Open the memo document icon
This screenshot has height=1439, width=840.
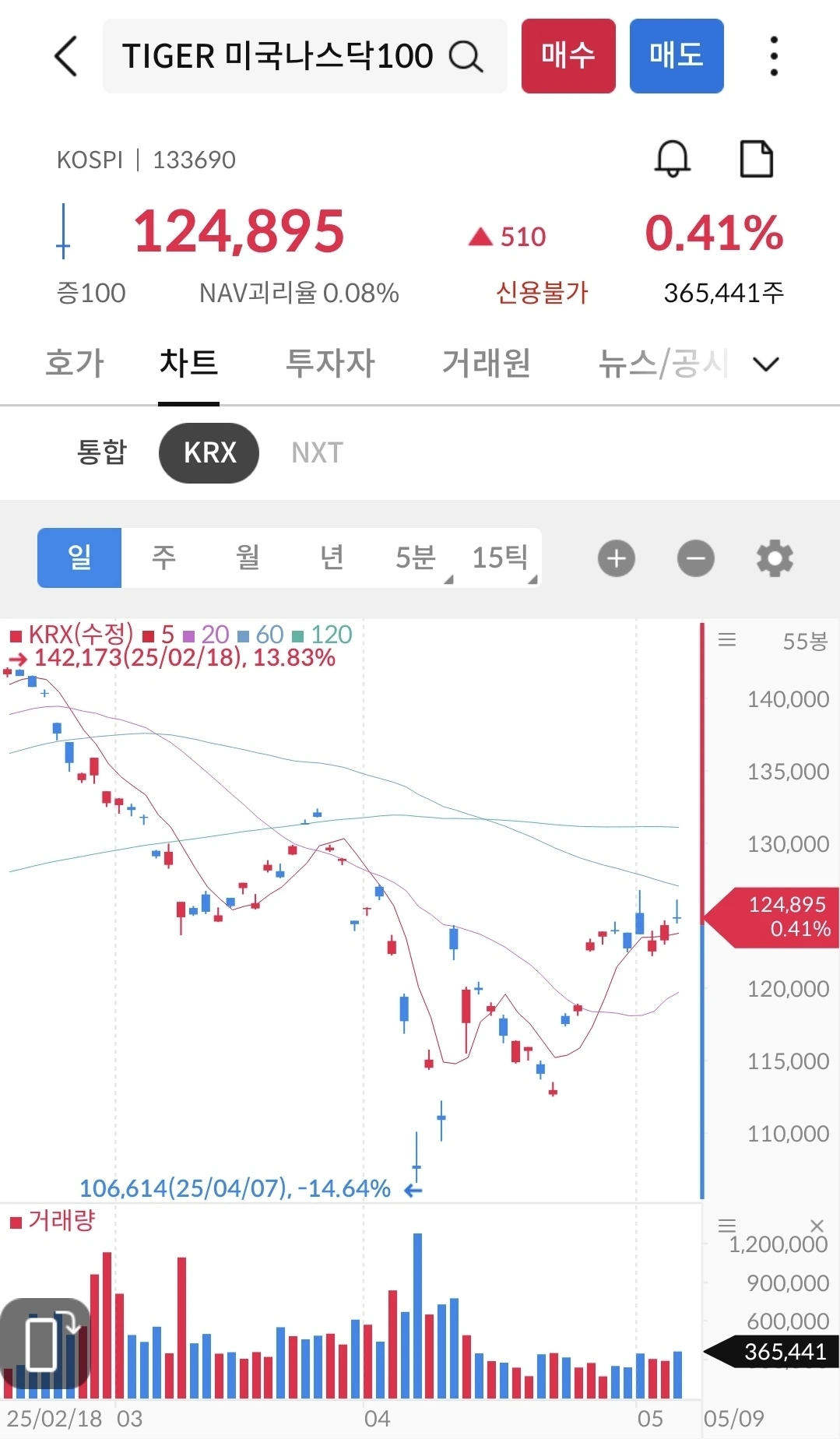coord(756,159)
